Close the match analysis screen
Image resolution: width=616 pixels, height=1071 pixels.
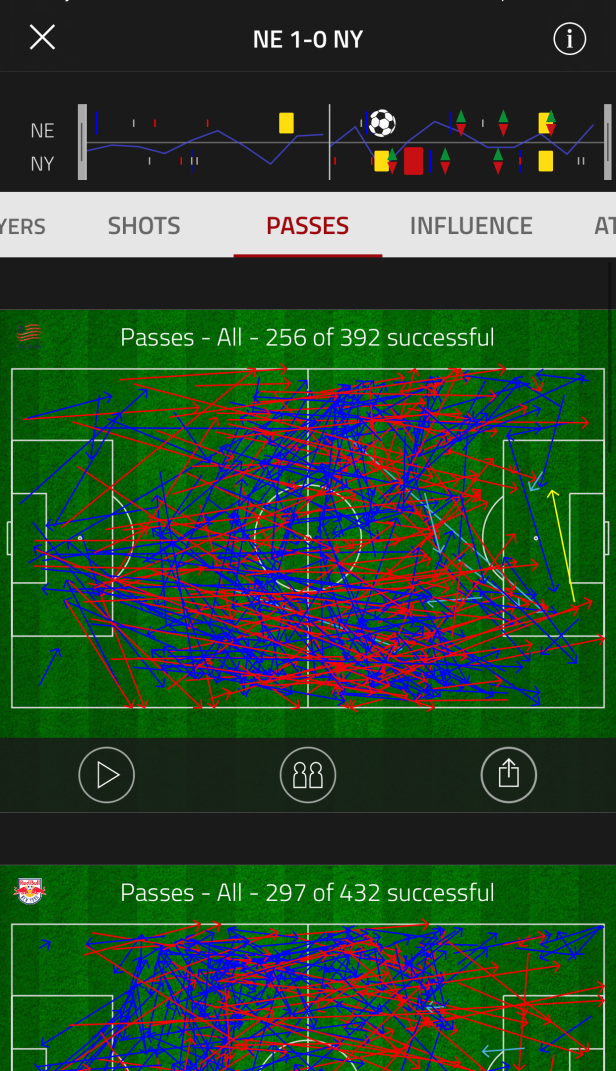(42, 38)
